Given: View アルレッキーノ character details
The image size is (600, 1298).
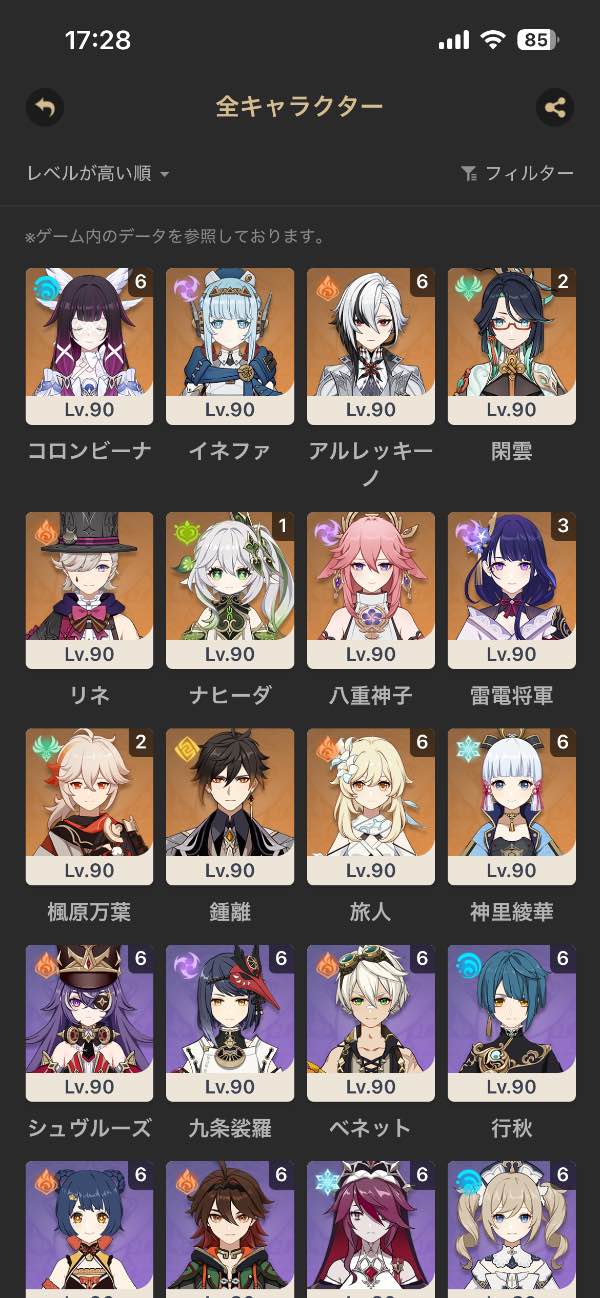Looking at the screenshot, I should point(371,346).
